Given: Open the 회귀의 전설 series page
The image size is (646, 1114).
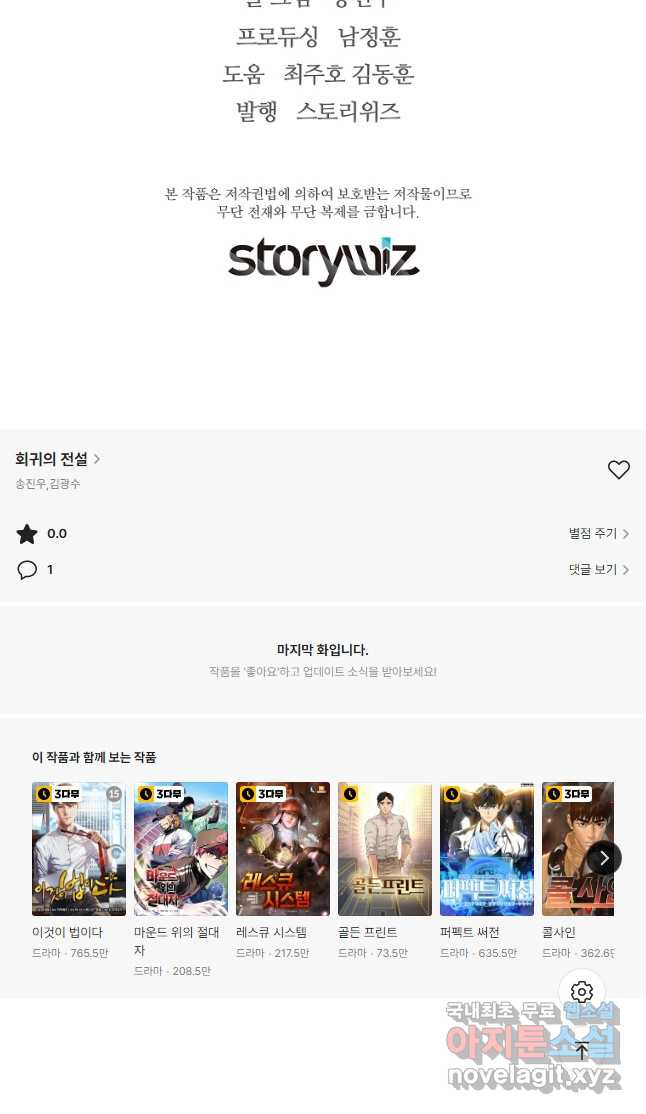Looking at the screenshot, I should point(57,459).
